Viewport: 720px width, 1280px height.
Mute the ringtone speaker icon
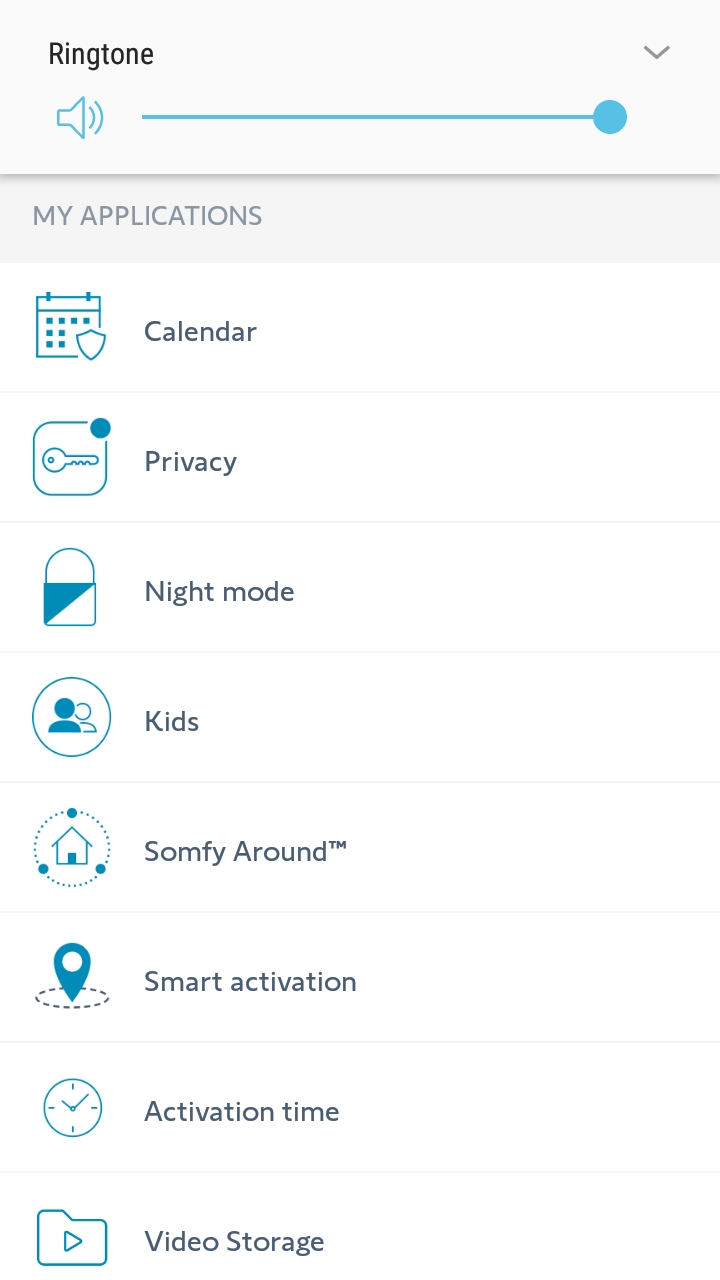click(80, 118)
